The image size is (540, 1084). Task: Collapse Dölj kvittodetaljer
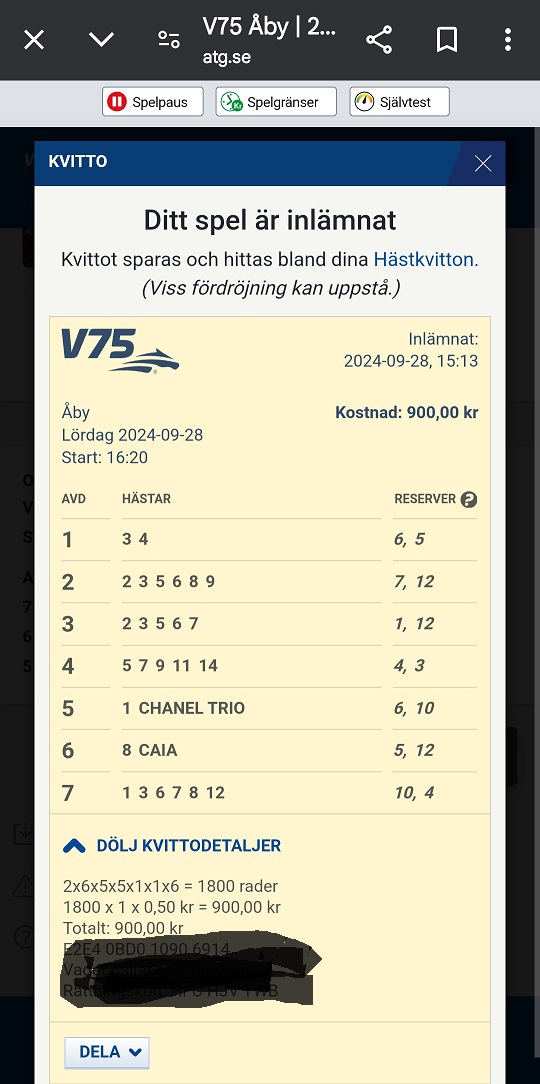[x=171, y=845]
